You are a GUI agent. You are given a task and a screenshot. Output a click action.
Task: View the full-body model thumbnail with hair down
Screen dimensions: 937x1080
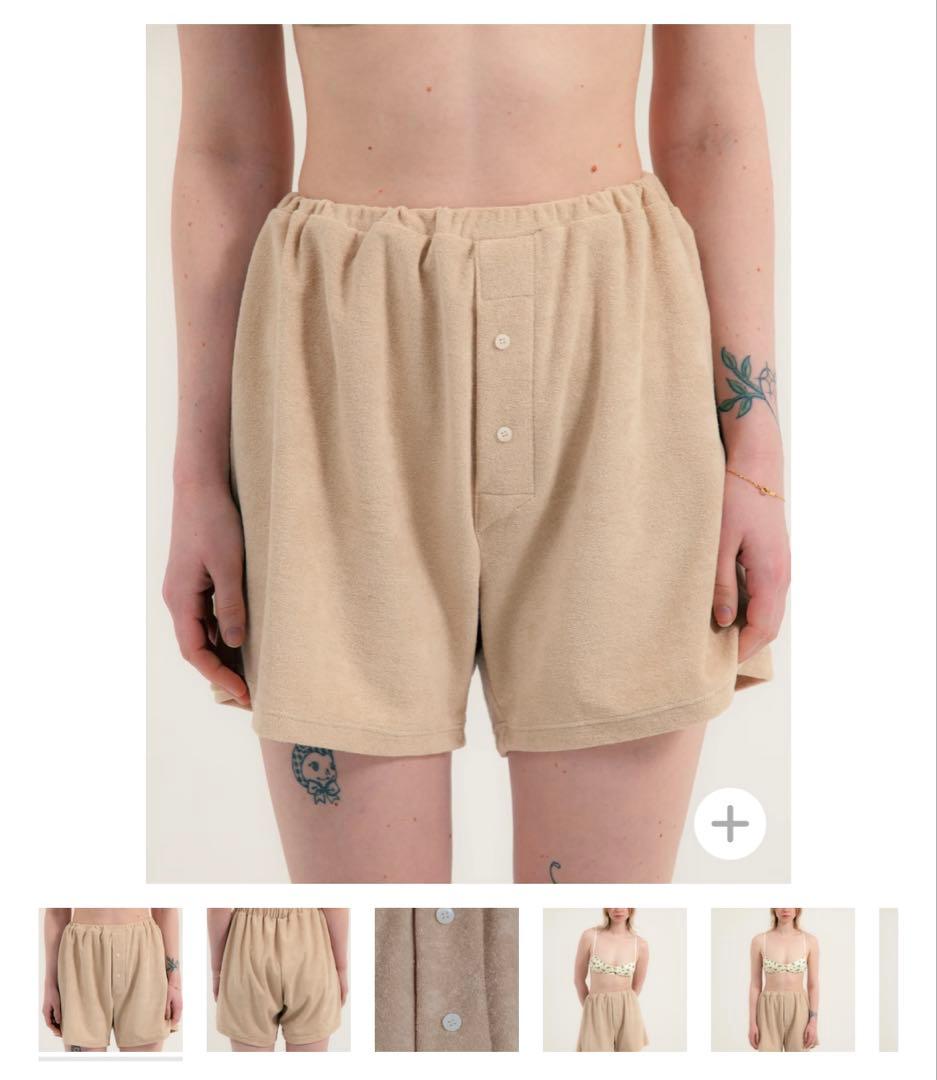pos(614,979)
